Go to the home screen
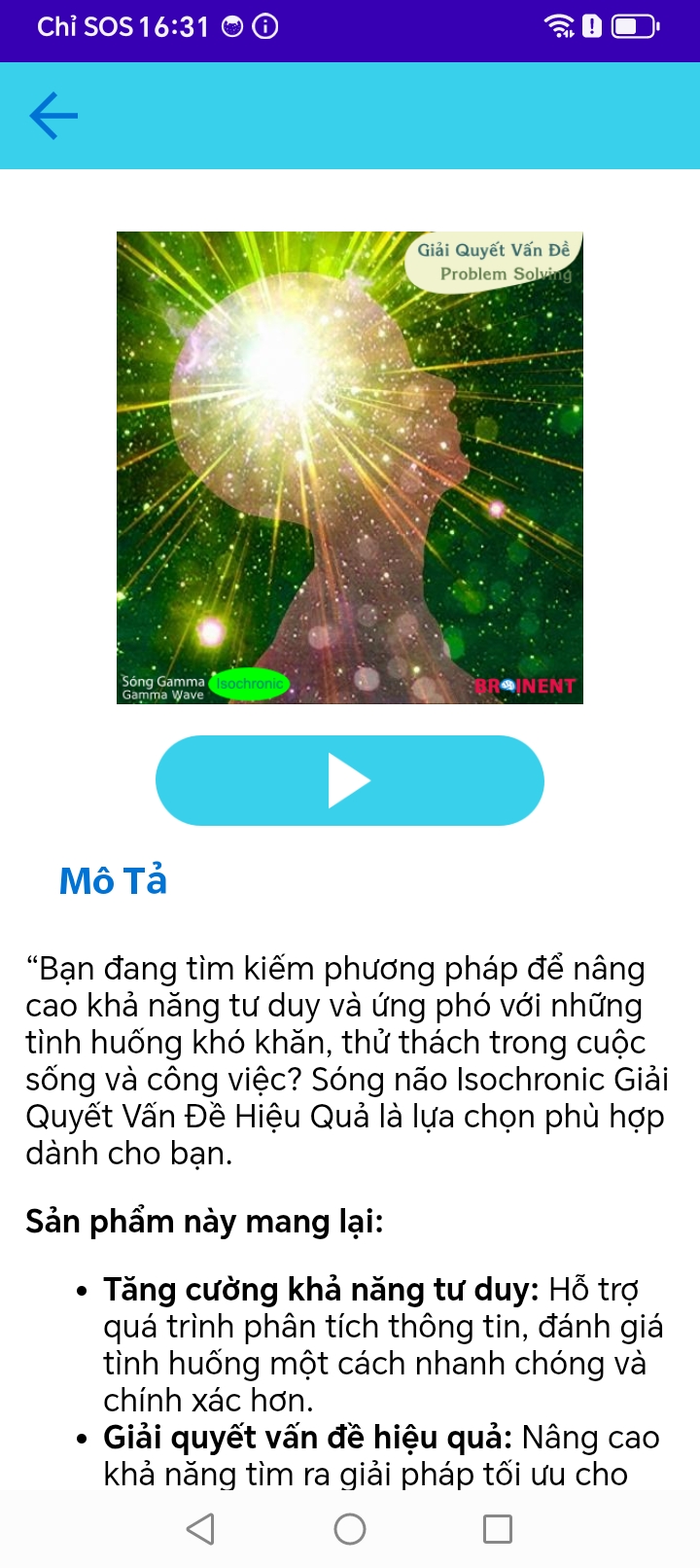Image resolution: width=700 pixels, height=1568 pixels. (x=350, y=1529)
